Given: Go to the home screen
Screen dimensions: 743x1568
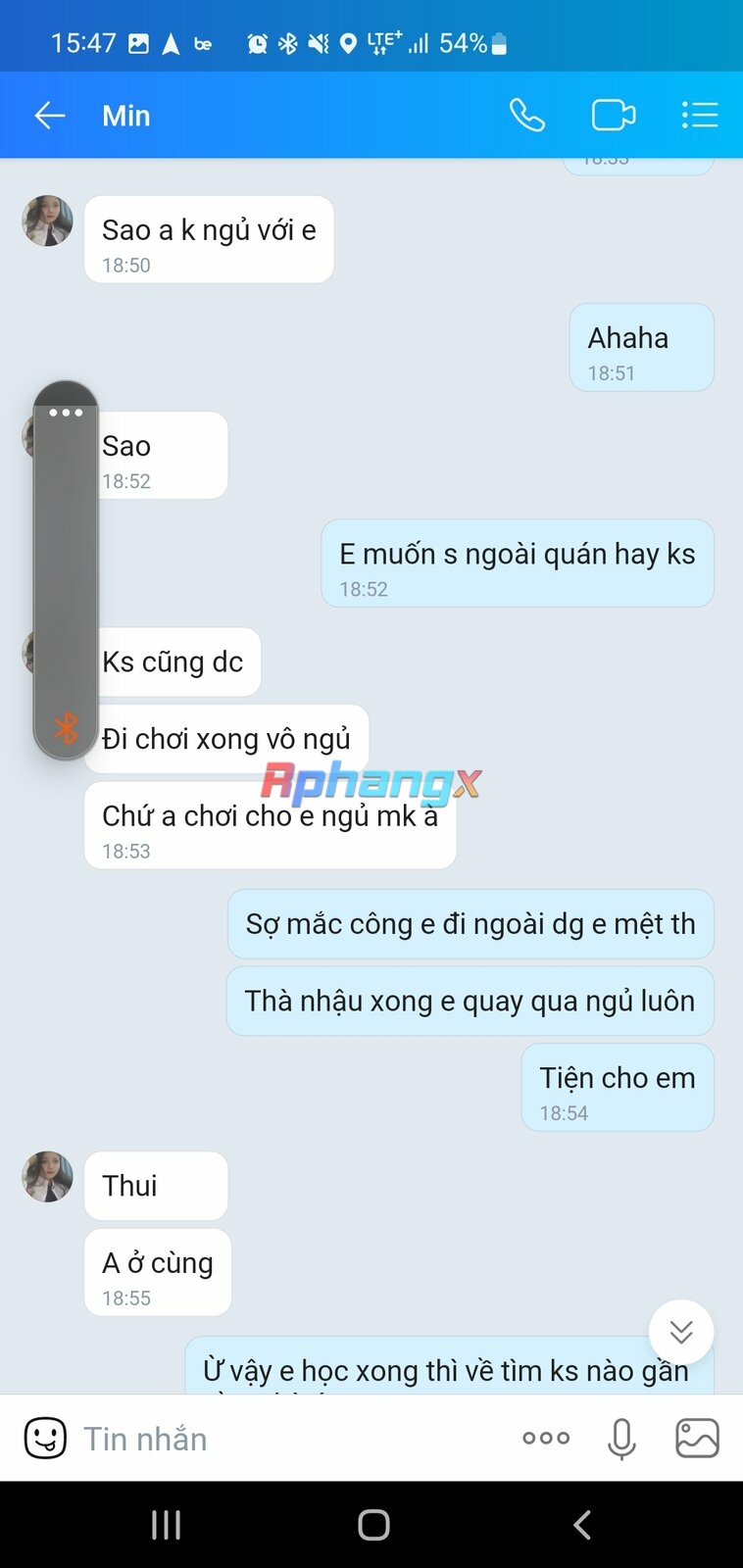Looking at the screenshot, I should click(373, 1525).
